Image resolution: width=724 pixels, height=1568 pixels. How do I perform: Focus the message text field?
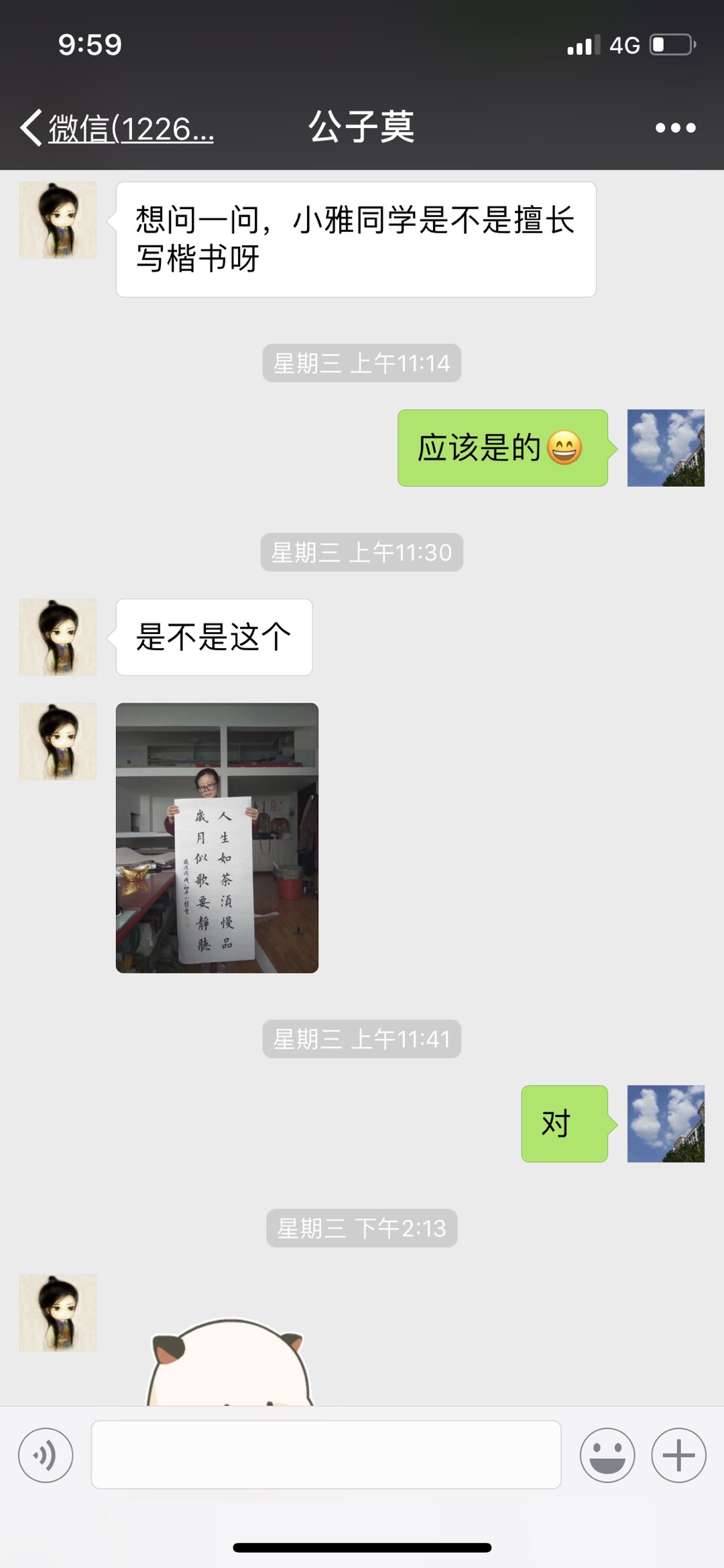point(326,1455)
